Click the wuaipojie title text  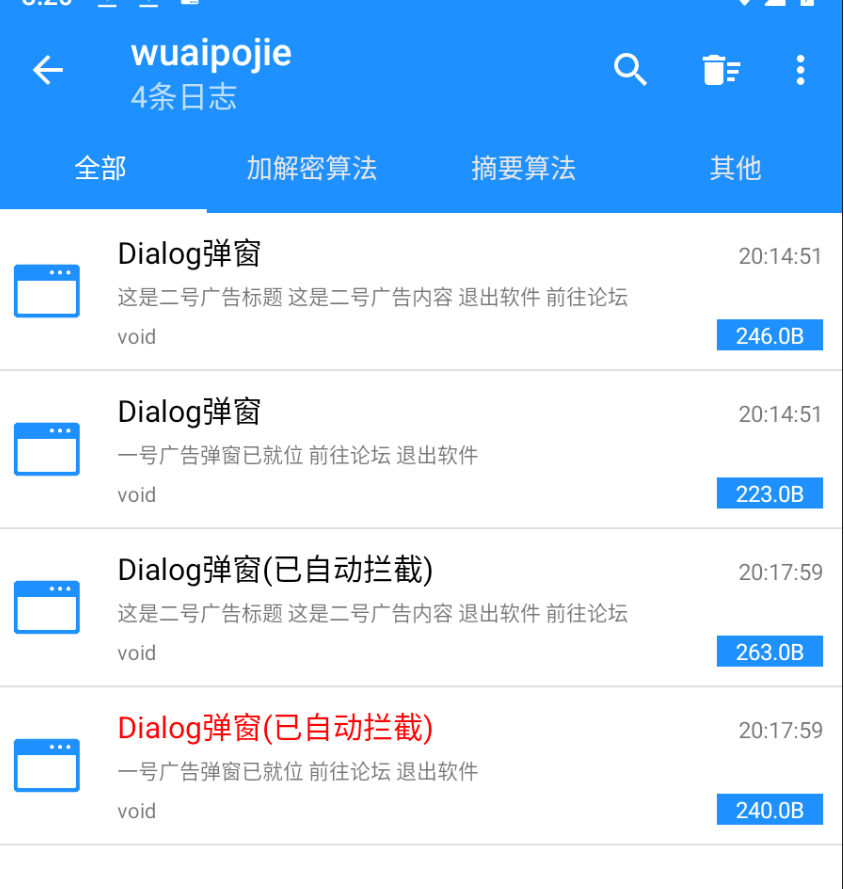coord(211,52)
